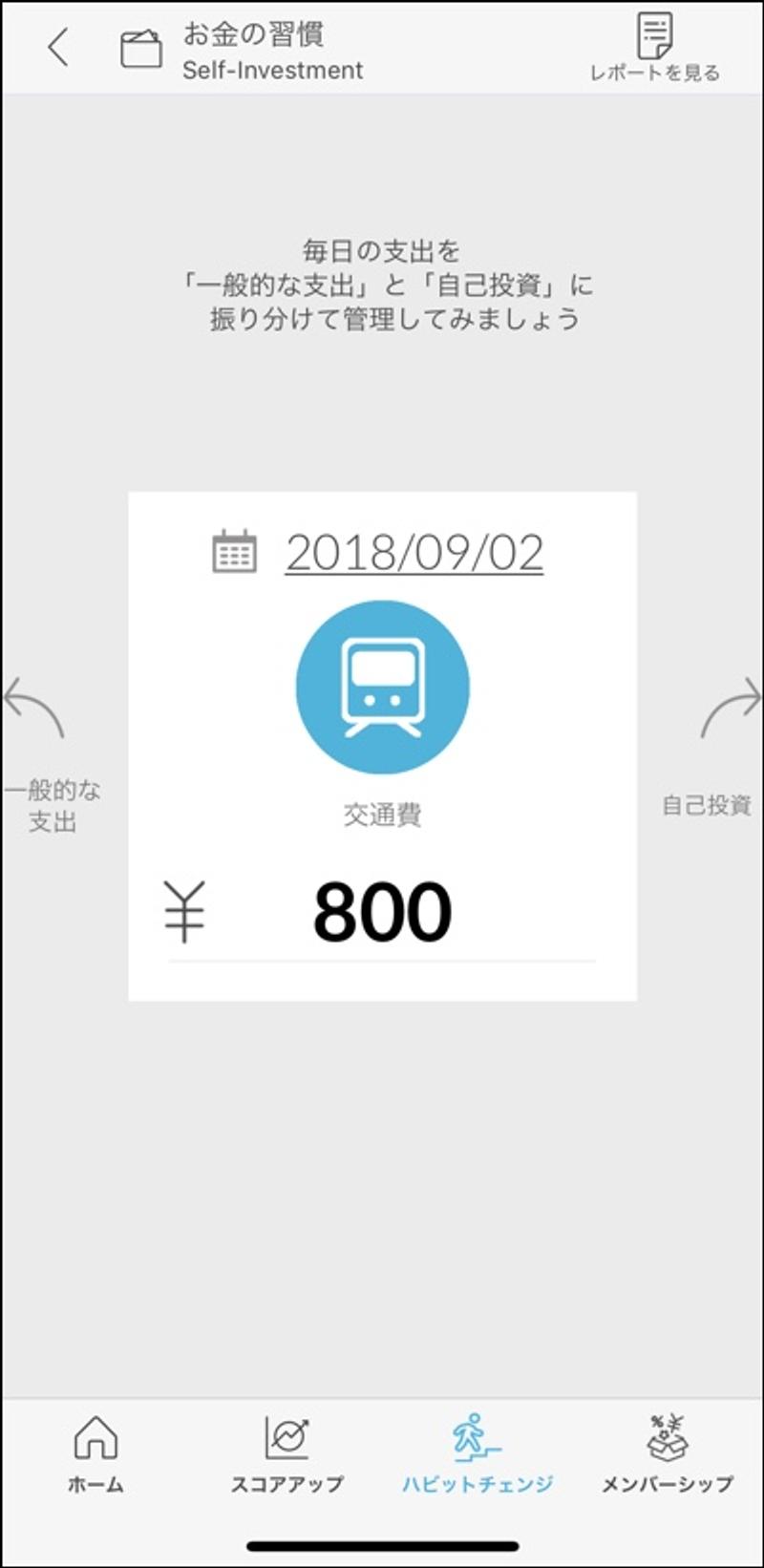Screen dimensions: 764x1568
Task: Open the calendar date picker icon
Action: click(x=235, y=551)
